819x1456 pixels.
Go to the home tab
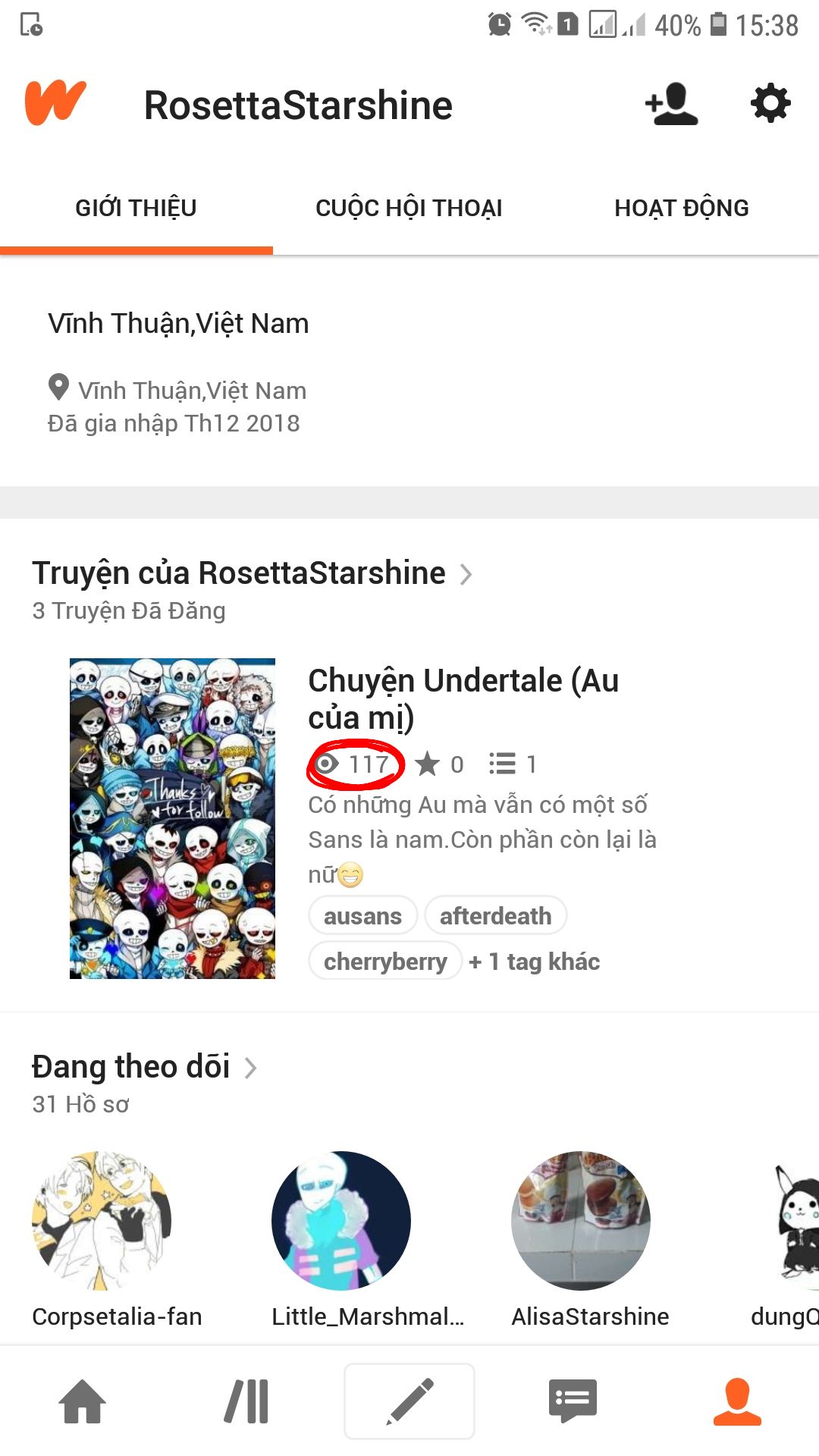tap(82, 1401)
